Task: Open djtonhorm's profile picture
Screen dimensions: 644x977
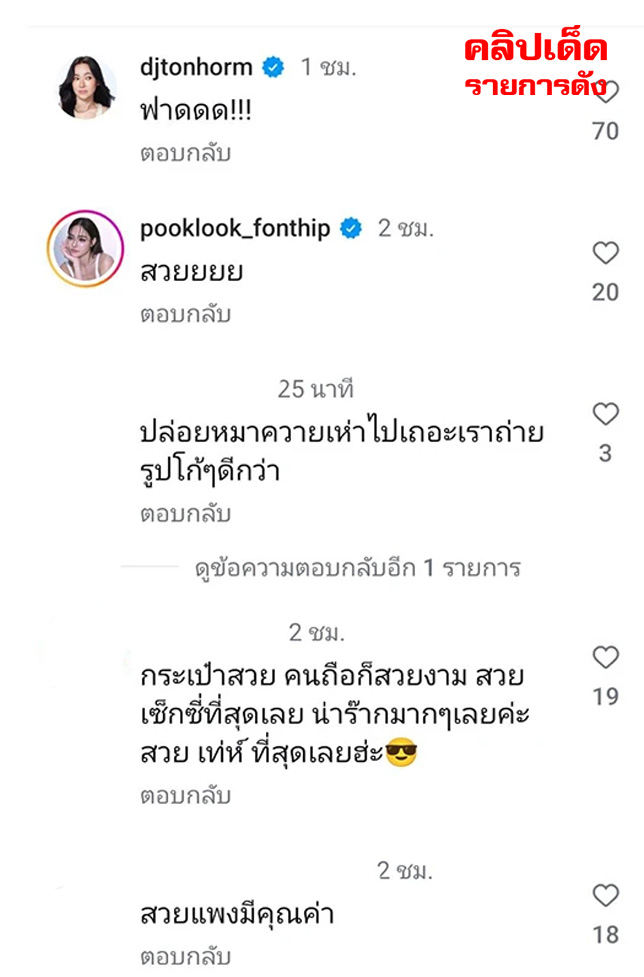Action: click(x=87, y=88)
